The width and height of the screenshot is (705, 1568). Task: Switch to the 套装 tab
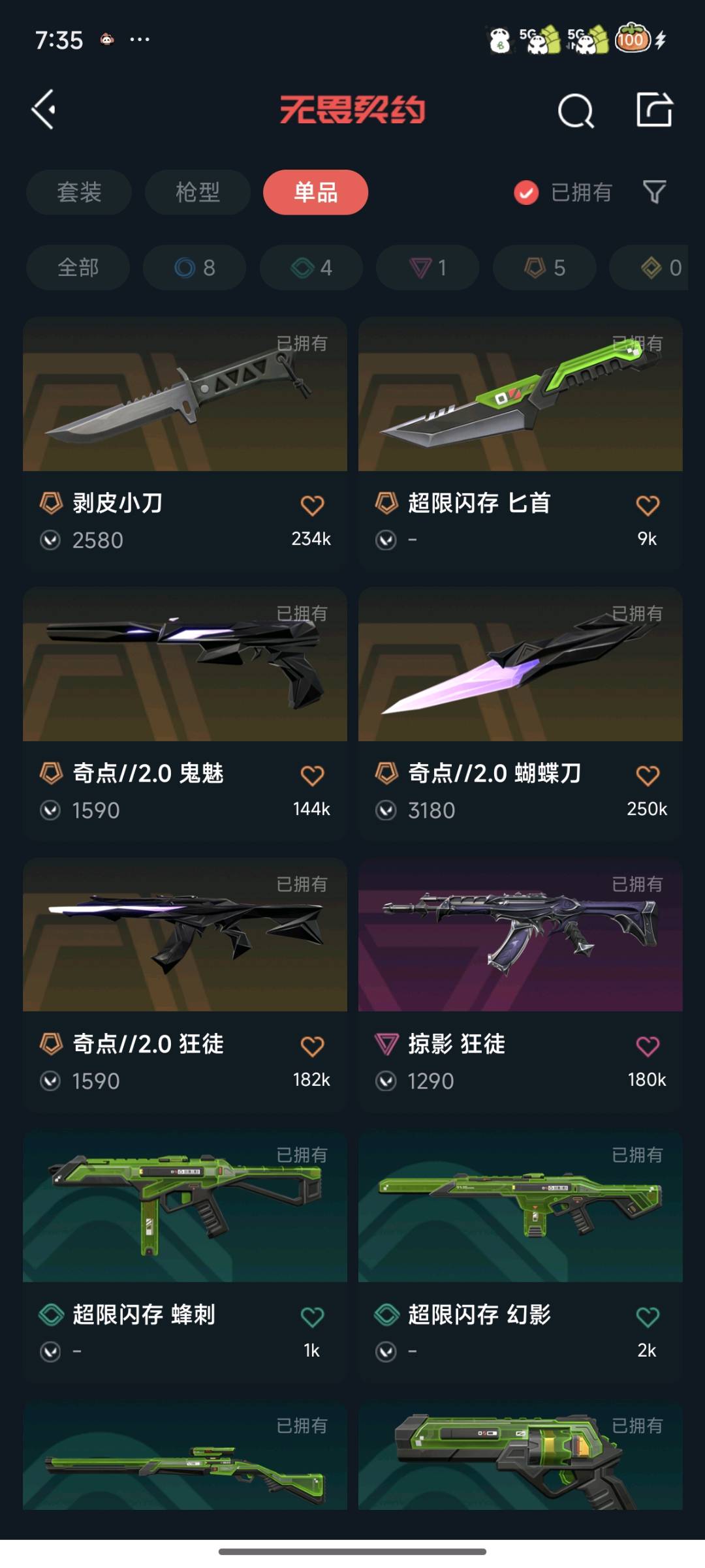click(x=79, y=192)
